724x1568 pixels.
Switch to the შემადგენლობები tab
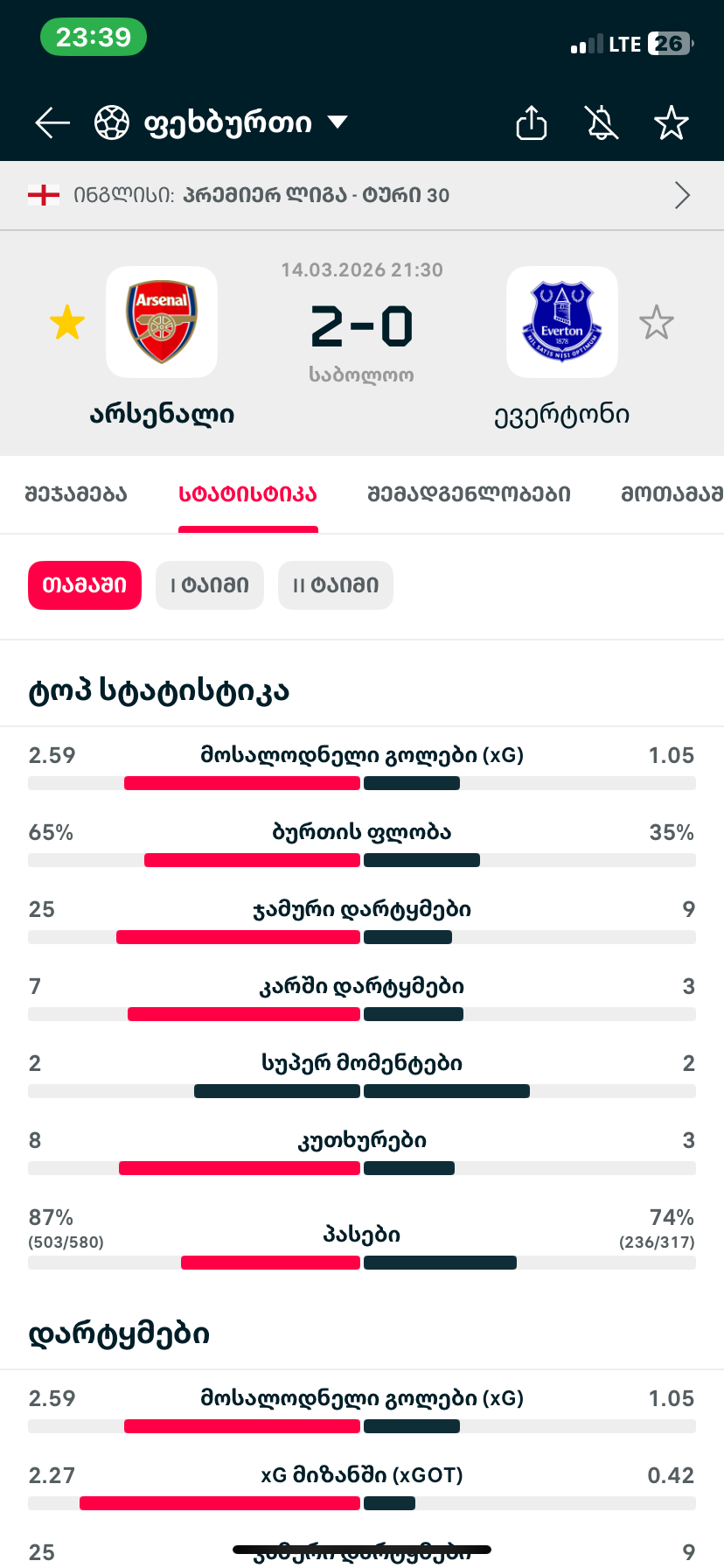click(x=469, y=494)
